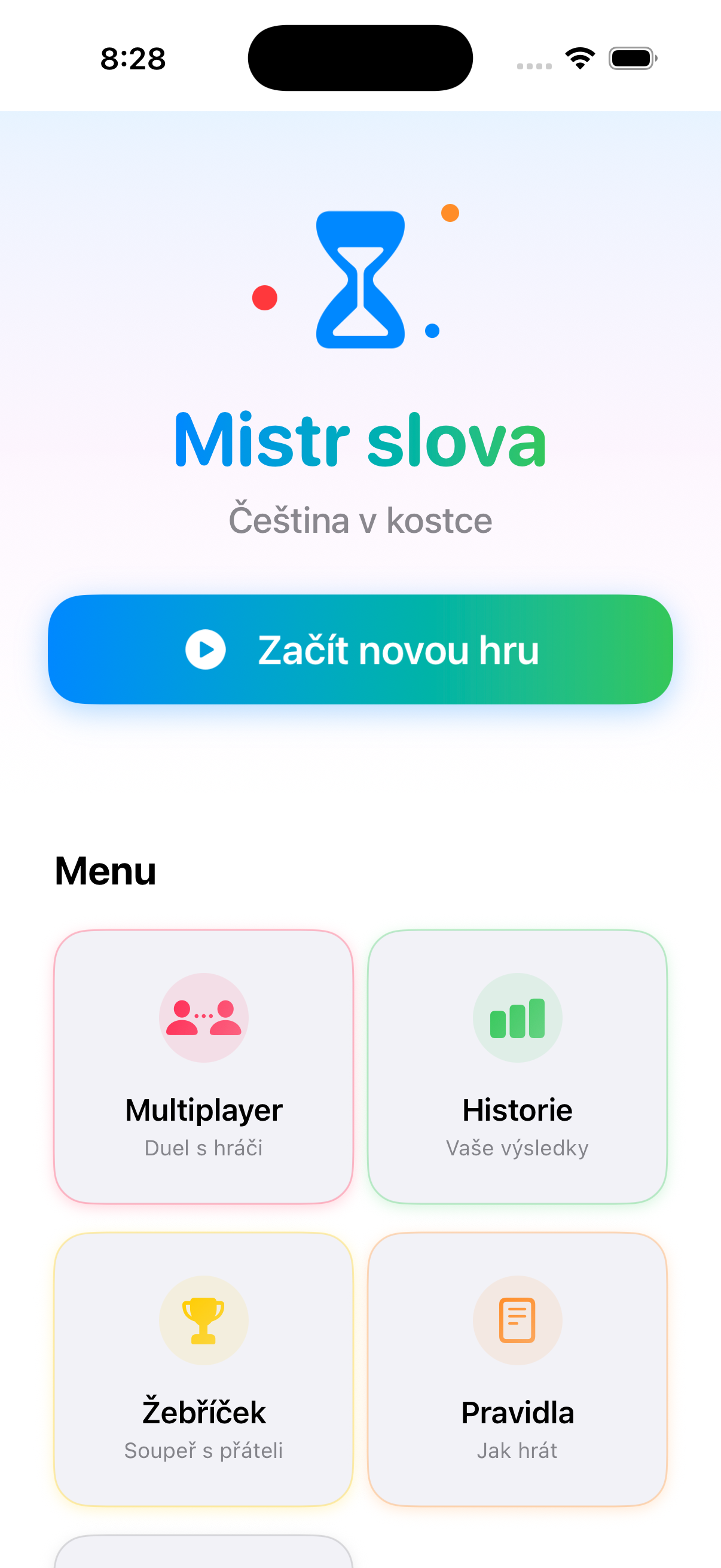Open the Pravidla rules card

tap(517, 1369)
